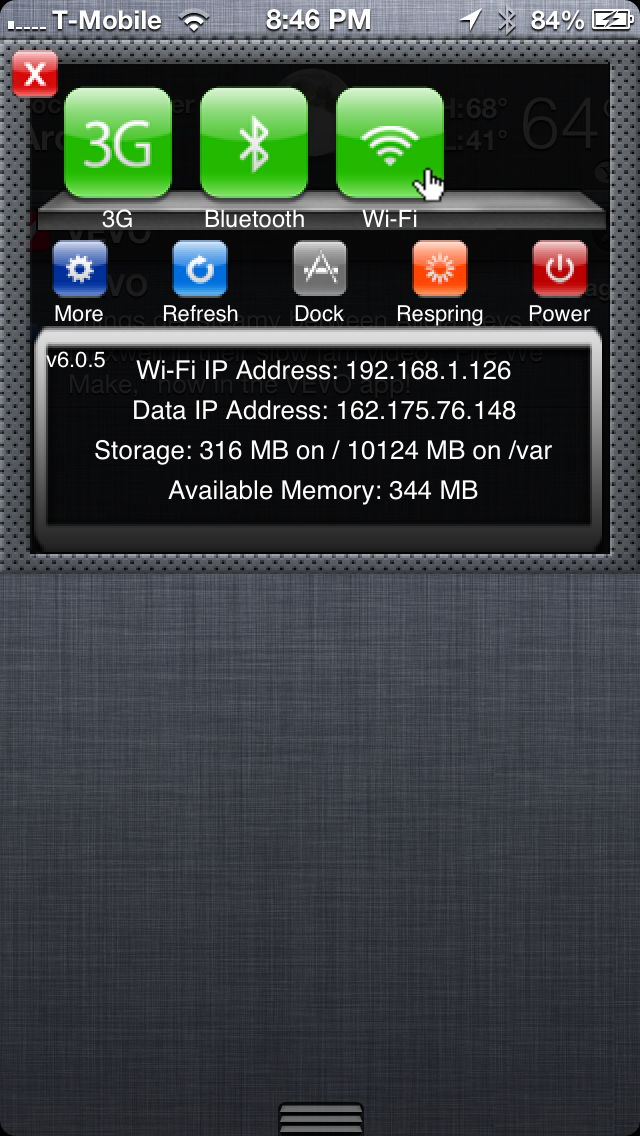Tap the Refresh button
640x1136 pixels.
click(x=200, y=269)
